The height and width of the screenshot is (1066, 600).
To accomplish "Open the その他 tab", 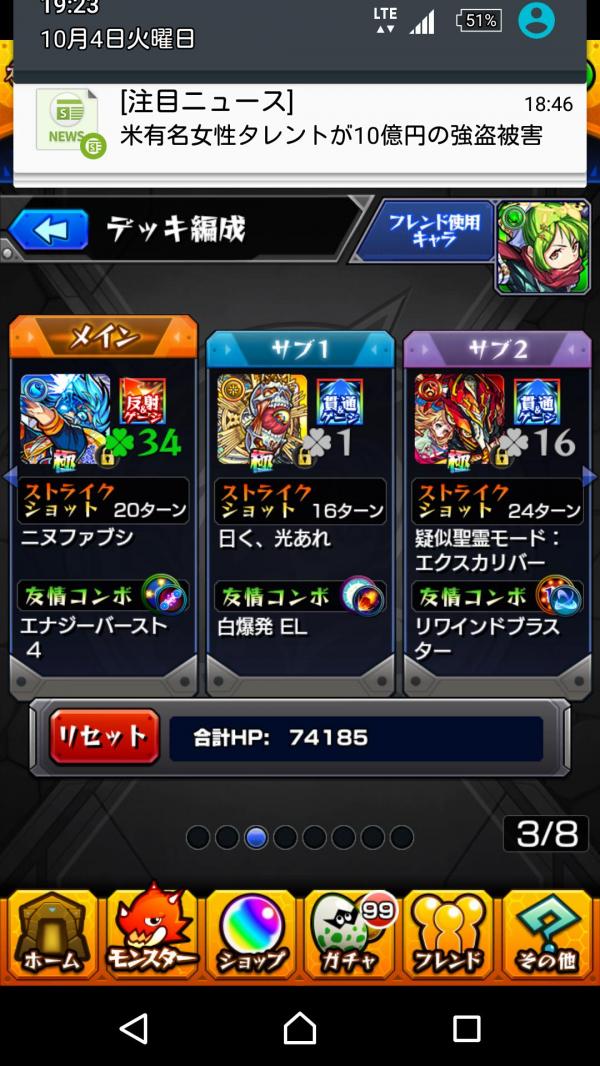I will pyautogui.click(x=548, y=935).
